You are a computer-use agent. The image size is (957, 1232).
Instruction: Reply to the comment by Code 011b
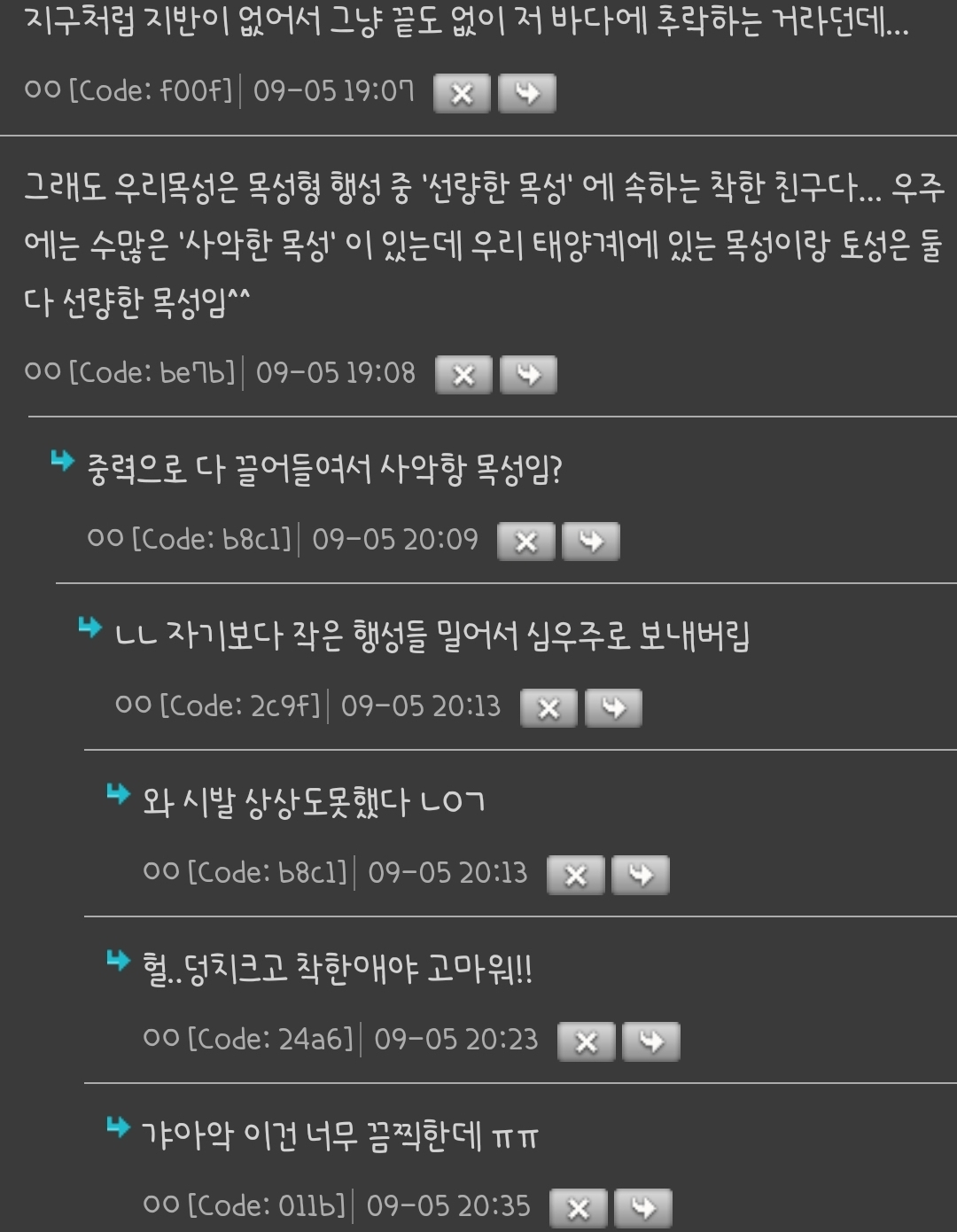point(643,1209)
